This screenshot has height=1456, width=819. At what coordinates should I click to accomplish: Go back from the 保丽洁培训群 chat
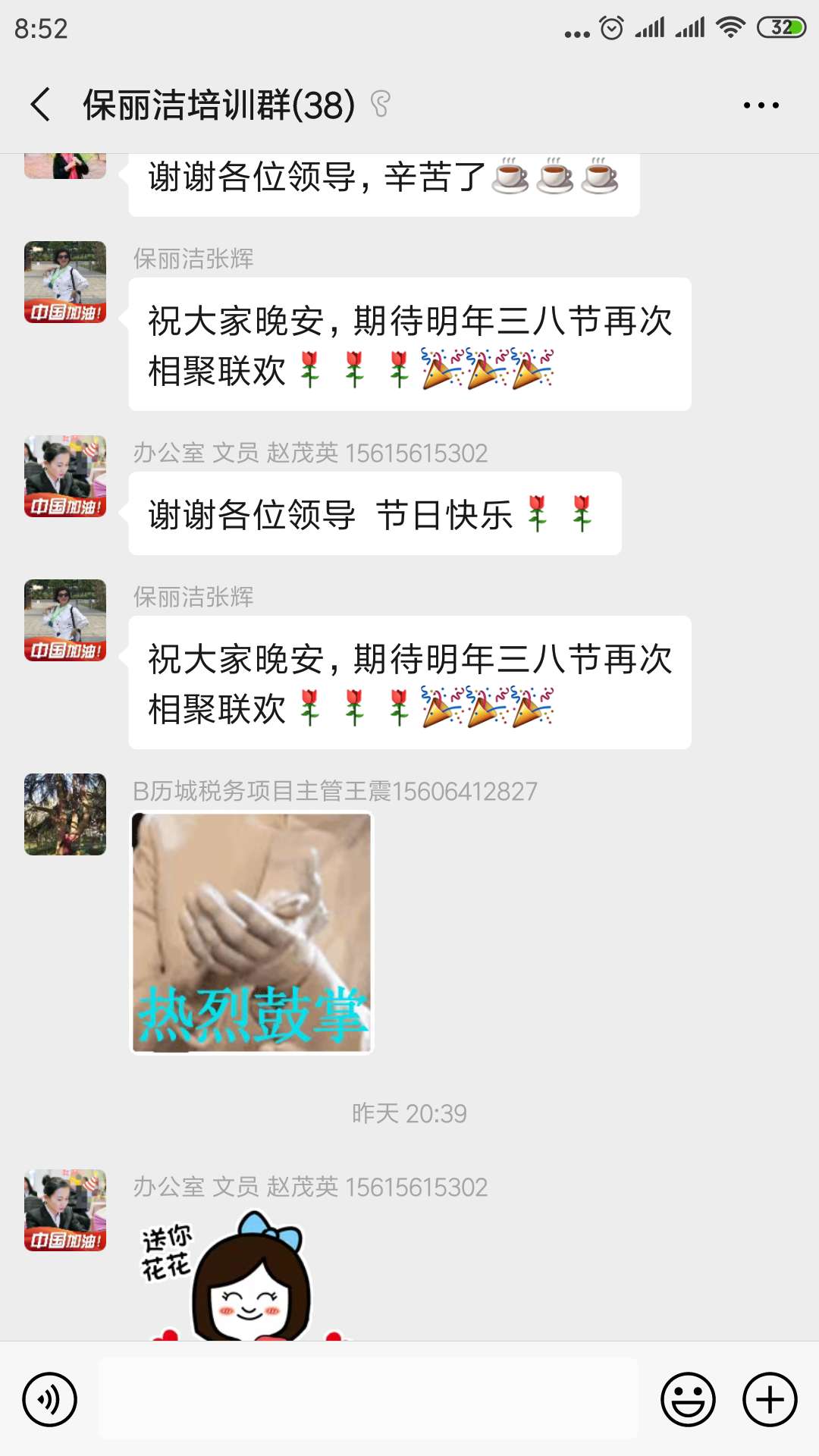(x=41, y=105)
